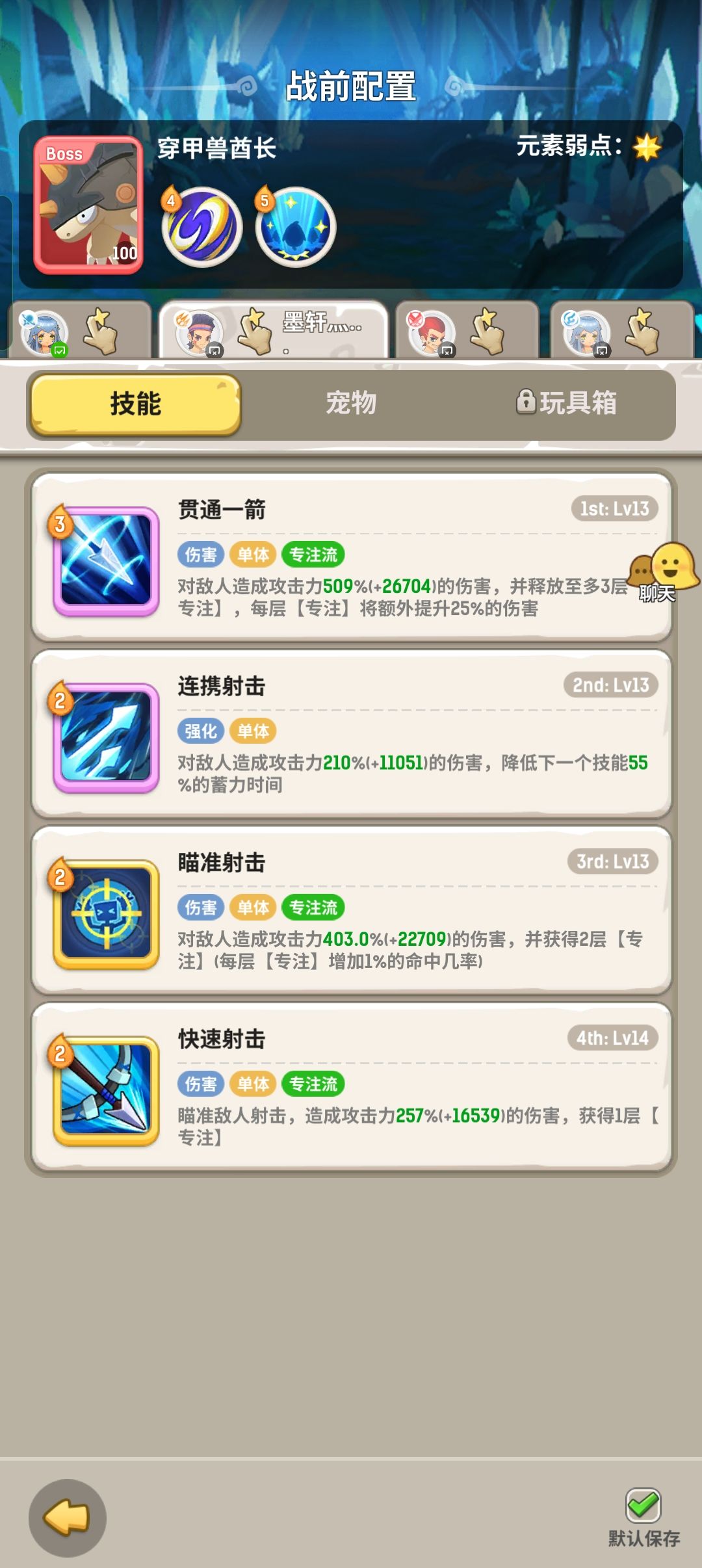Select the 贯通一箭 skill icon
This screenshot has height=1568, width=702.
pos(104,561)
